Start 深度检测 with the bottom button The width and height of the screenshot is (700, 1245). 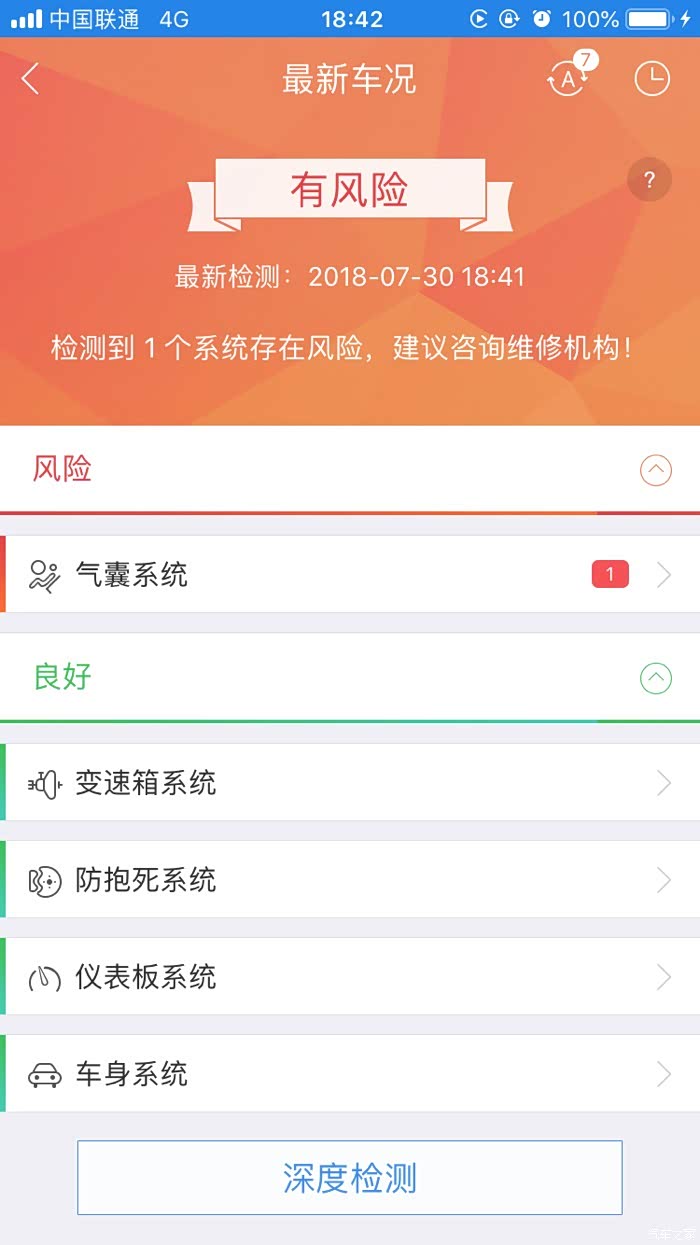pos(350,1178)
